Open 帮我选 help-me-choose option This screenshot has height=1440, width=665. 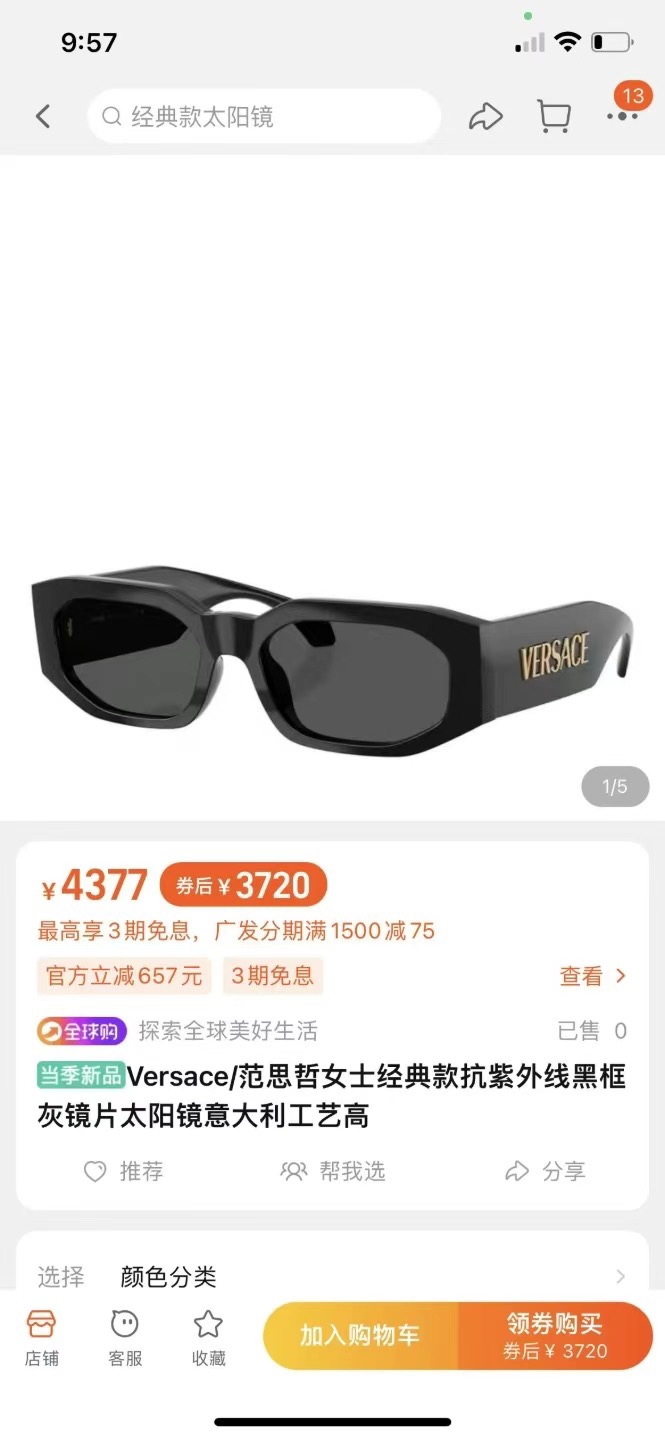[333, 1171]
